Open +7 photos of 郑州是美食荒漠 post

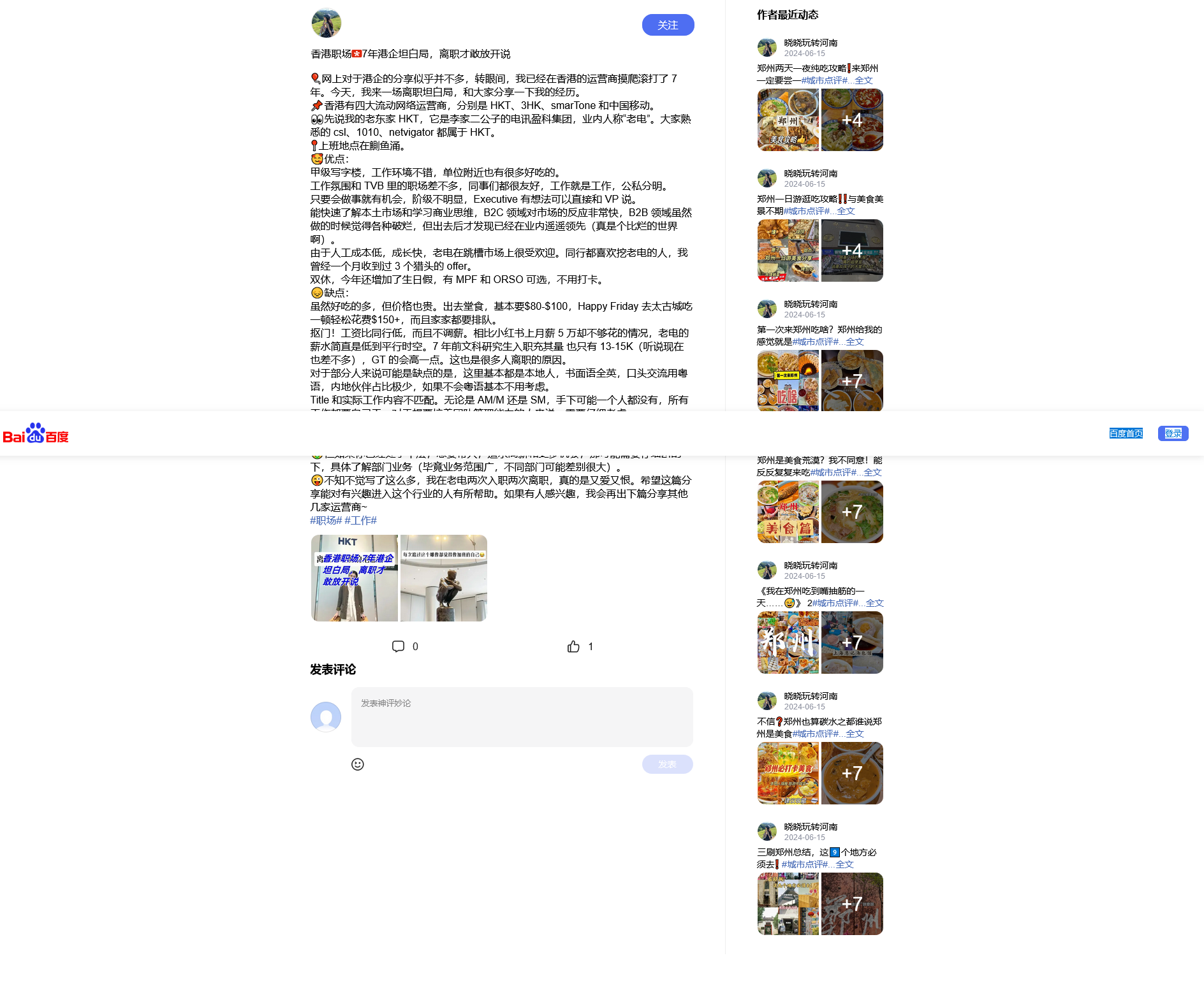(x=852, y=512)
